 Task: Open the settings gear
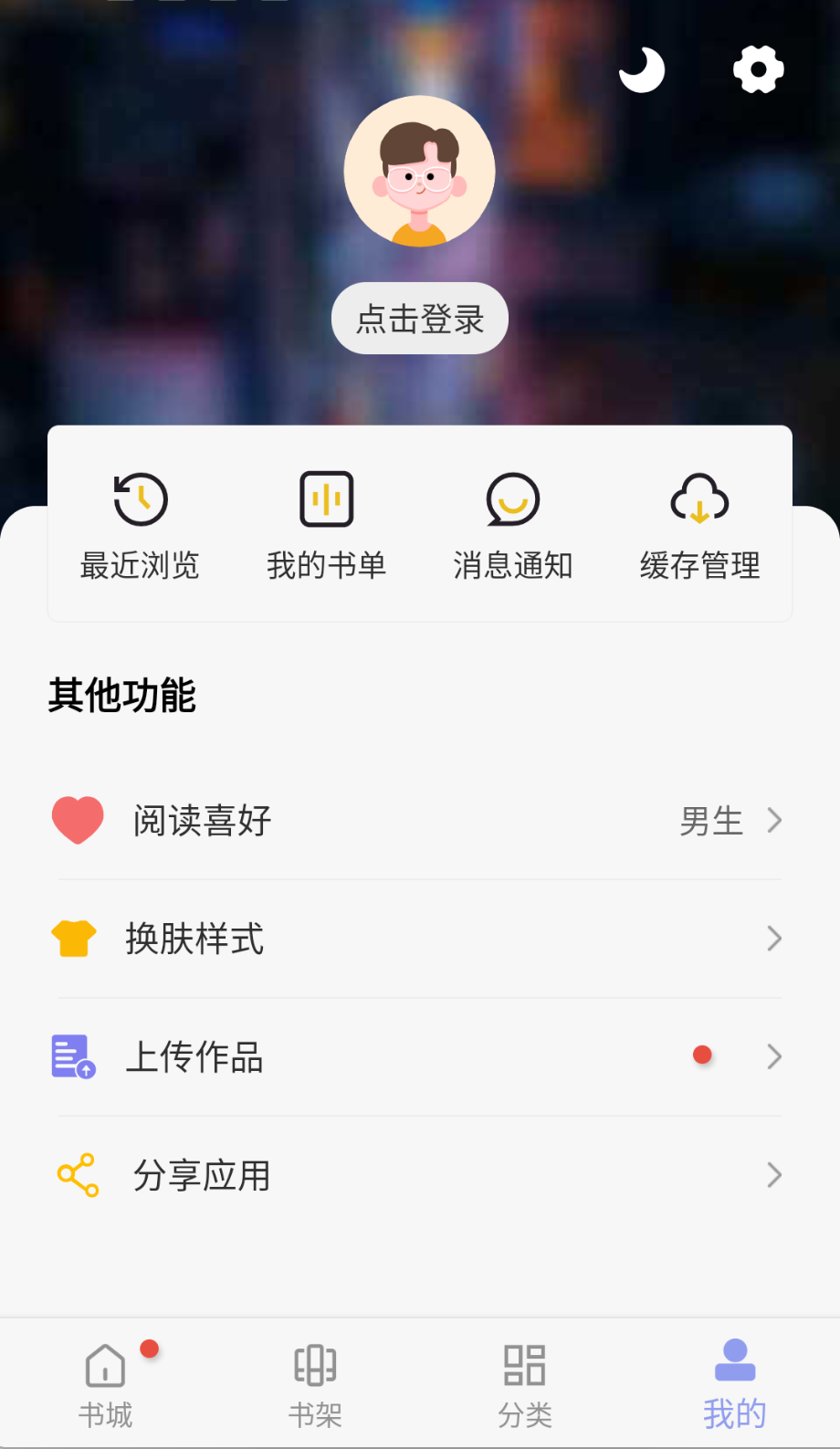click(757, 68)
